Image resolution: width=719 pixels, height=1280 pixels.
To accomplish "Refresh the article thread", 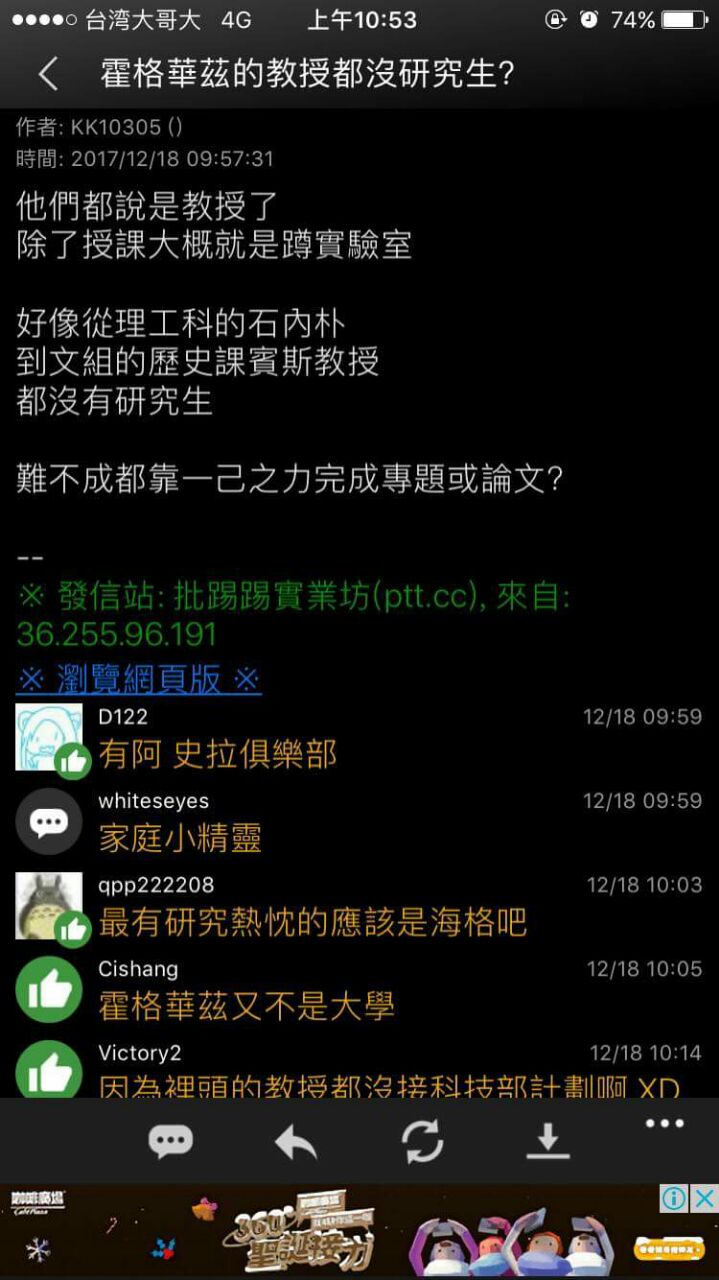I will 422,1141.
